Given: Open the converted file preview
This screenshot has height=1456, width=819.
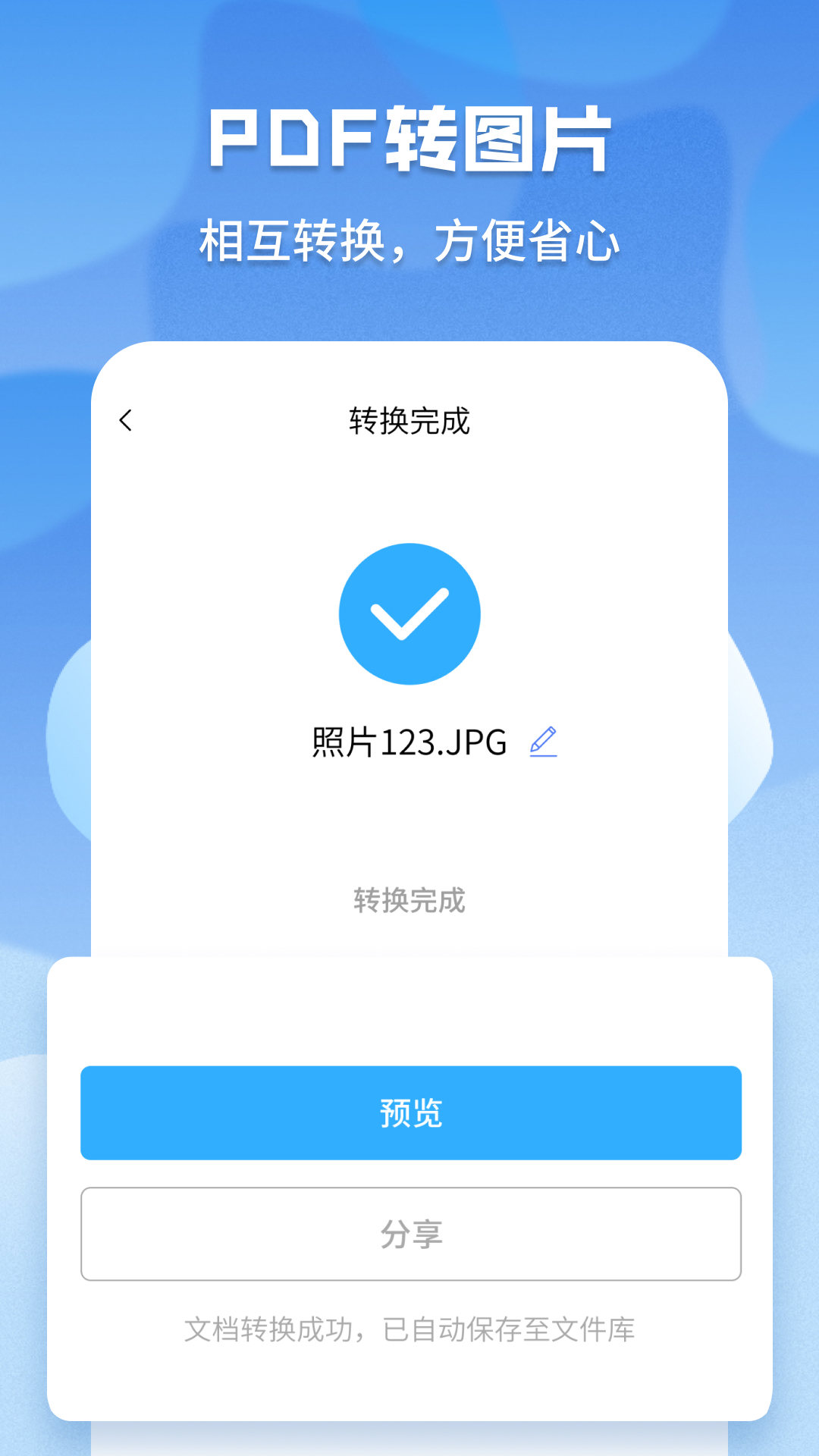Looking at the screenshot, I should 409,1113.
